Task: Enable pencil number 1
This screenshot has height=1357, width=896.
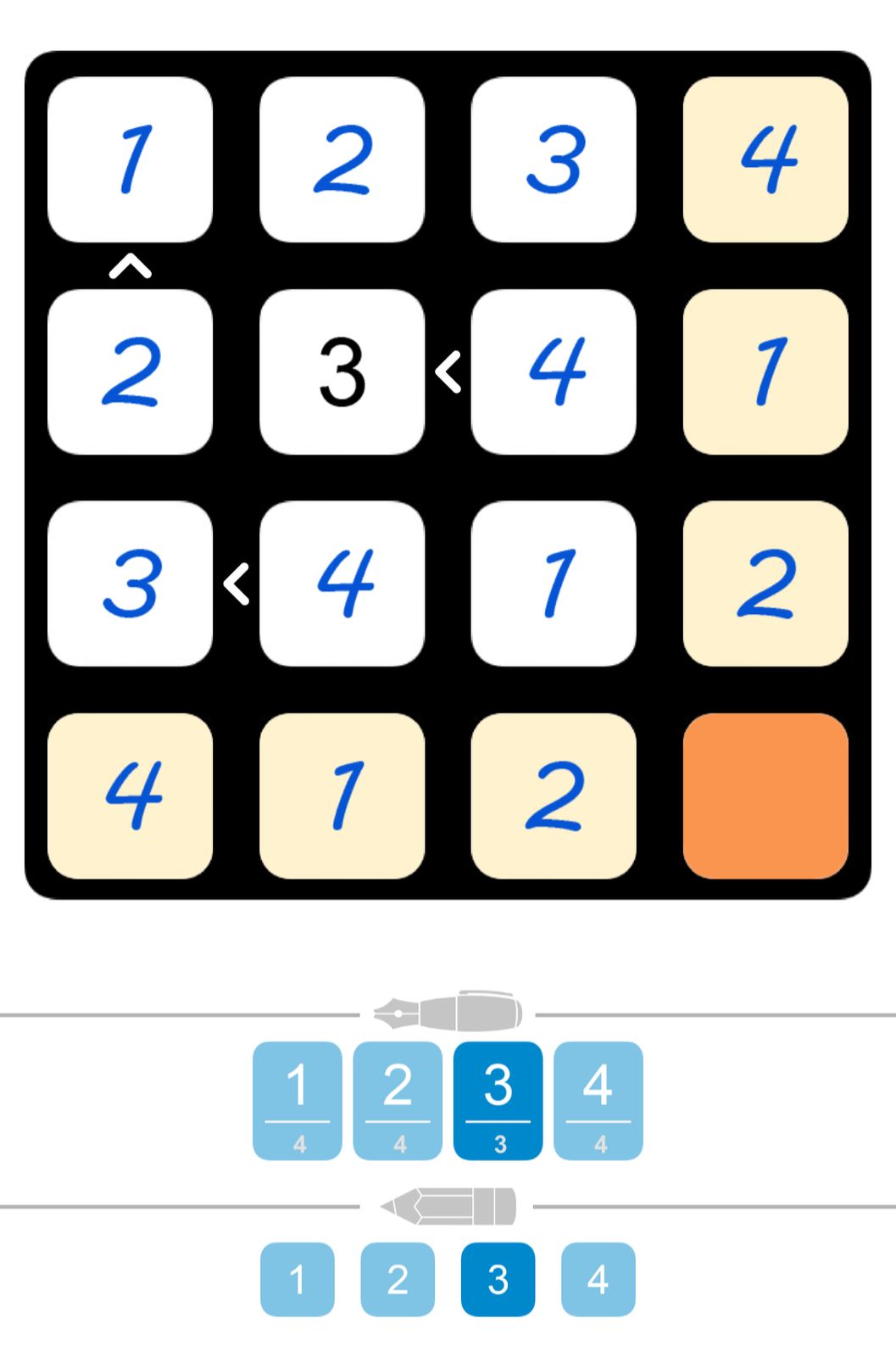Action: tap(298, 1277)
